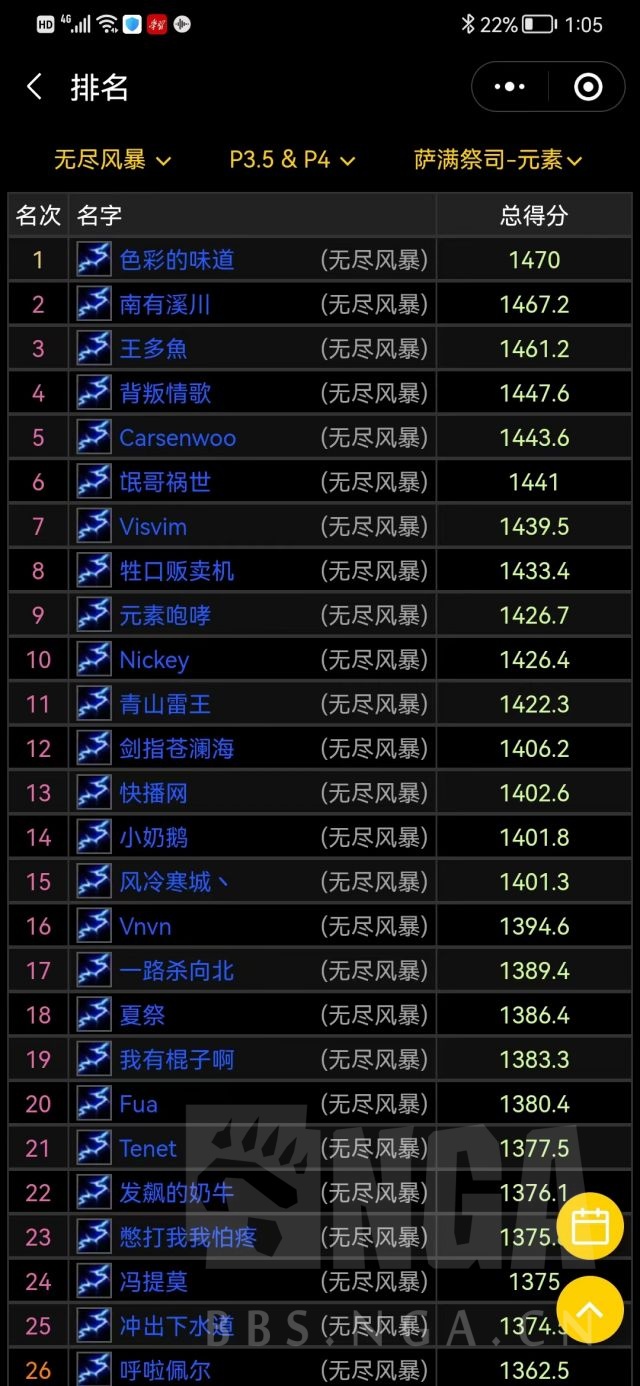Tap the yellow up-arrow button
Image resolution: width=640 pixels, height=1386 pixels.
[590, 1310]
